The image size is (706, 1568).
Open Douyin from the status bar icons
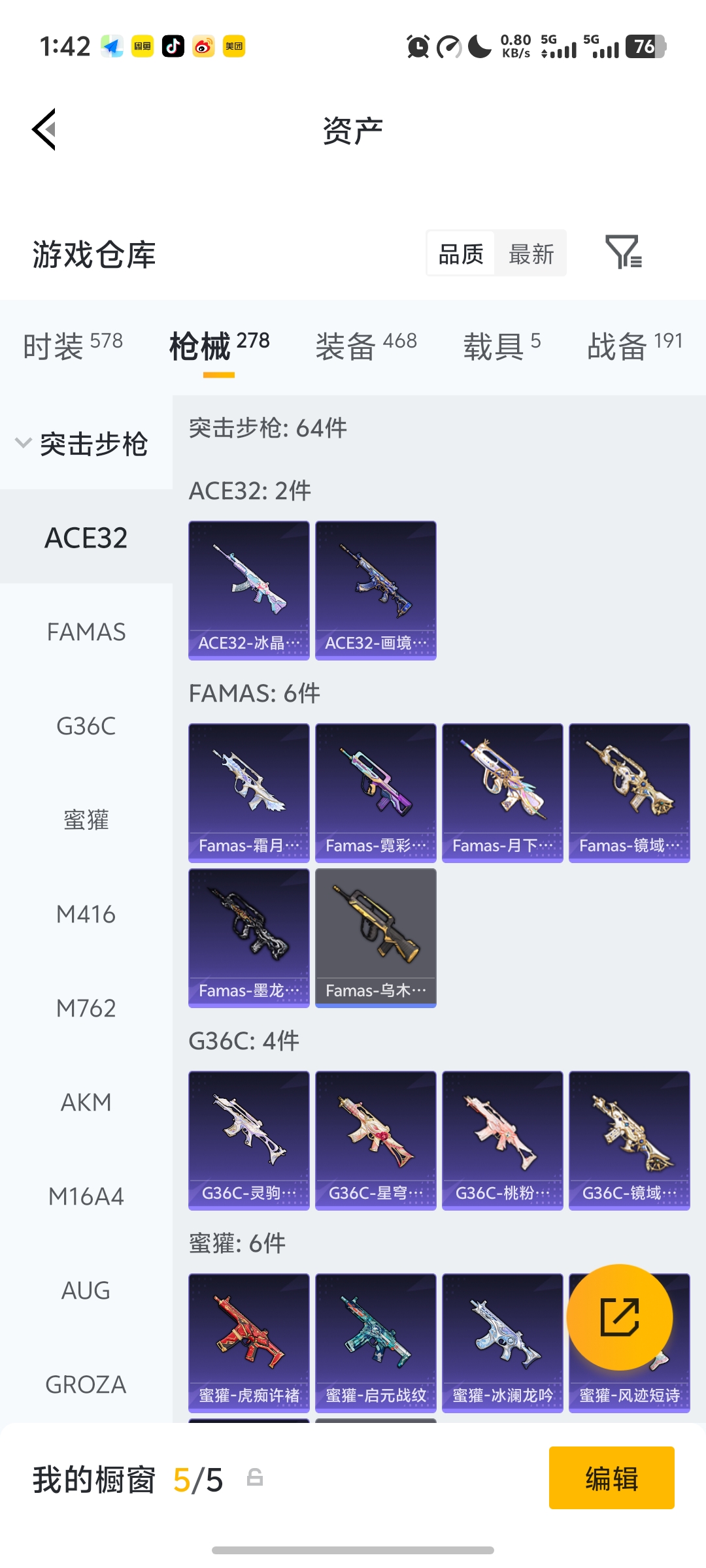coord(172,47)
